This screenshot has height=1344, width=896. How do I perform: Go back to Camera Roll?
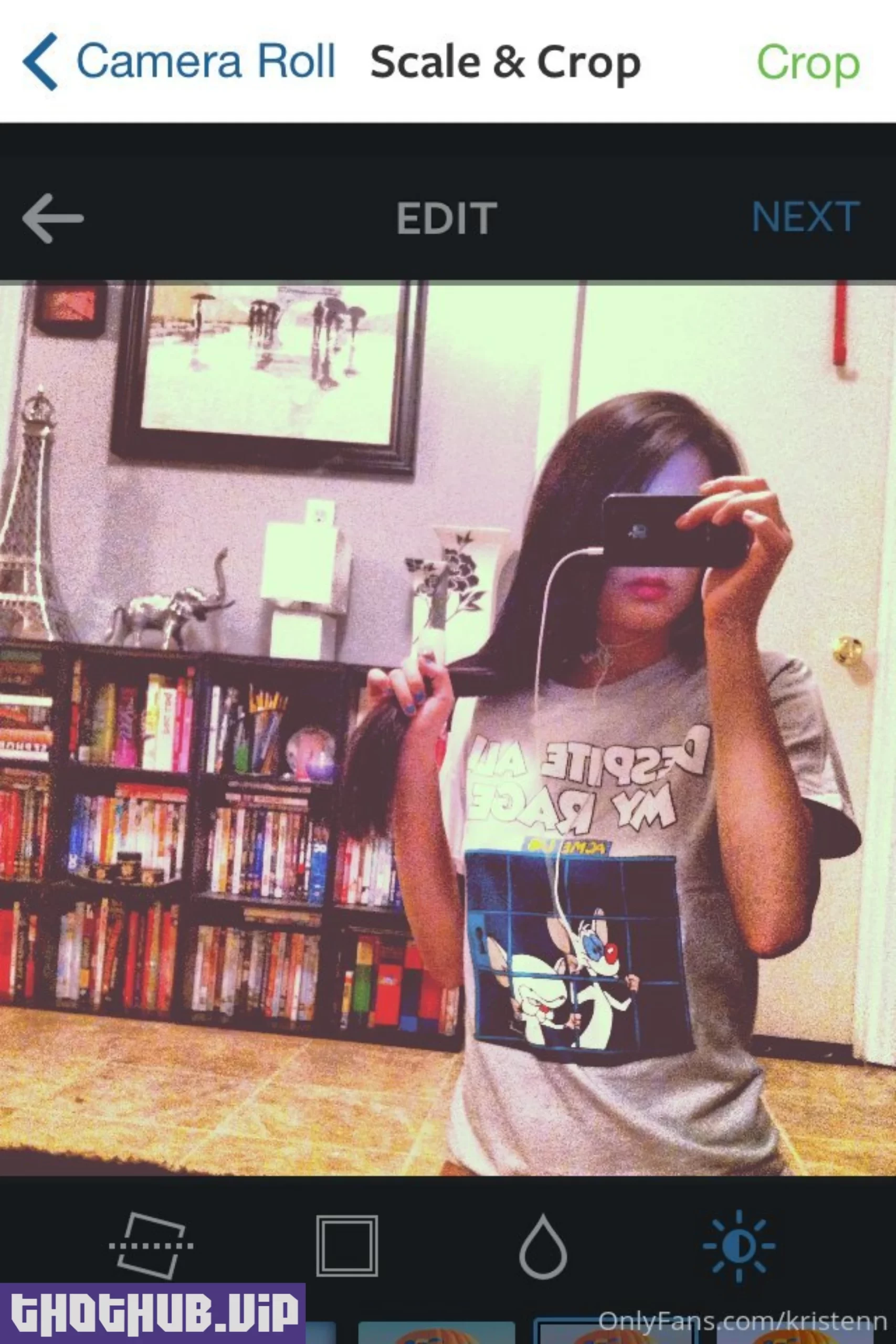click(x=178, y=62)
